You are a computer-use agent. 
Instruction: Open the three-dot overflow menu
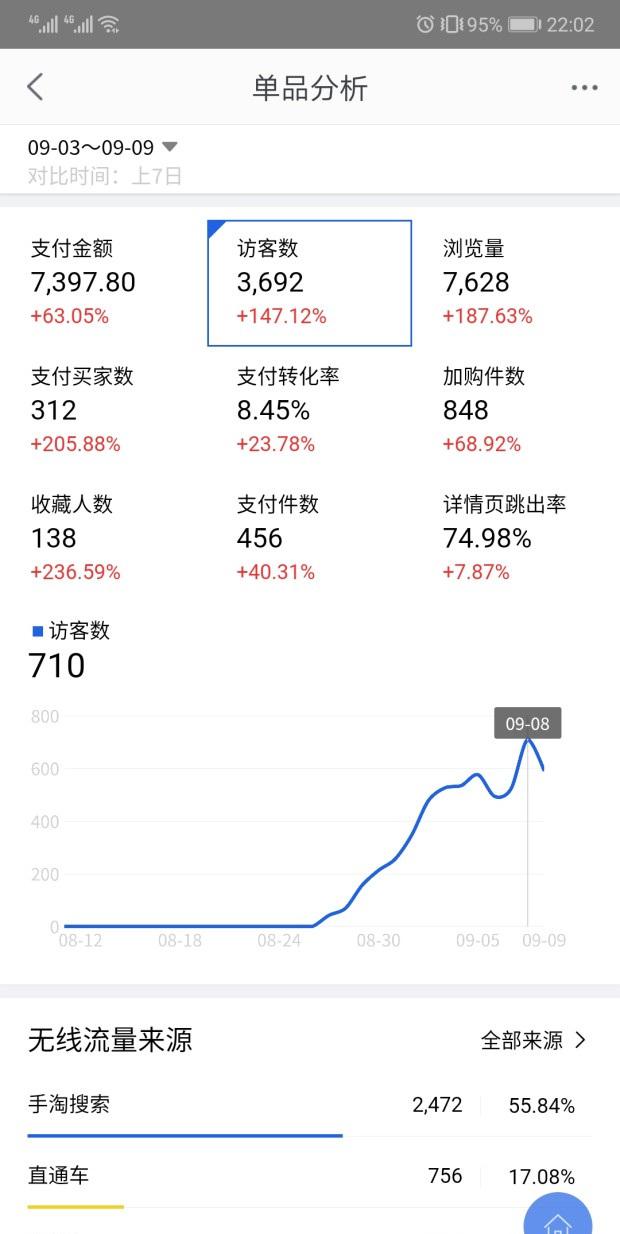[584, 88]
